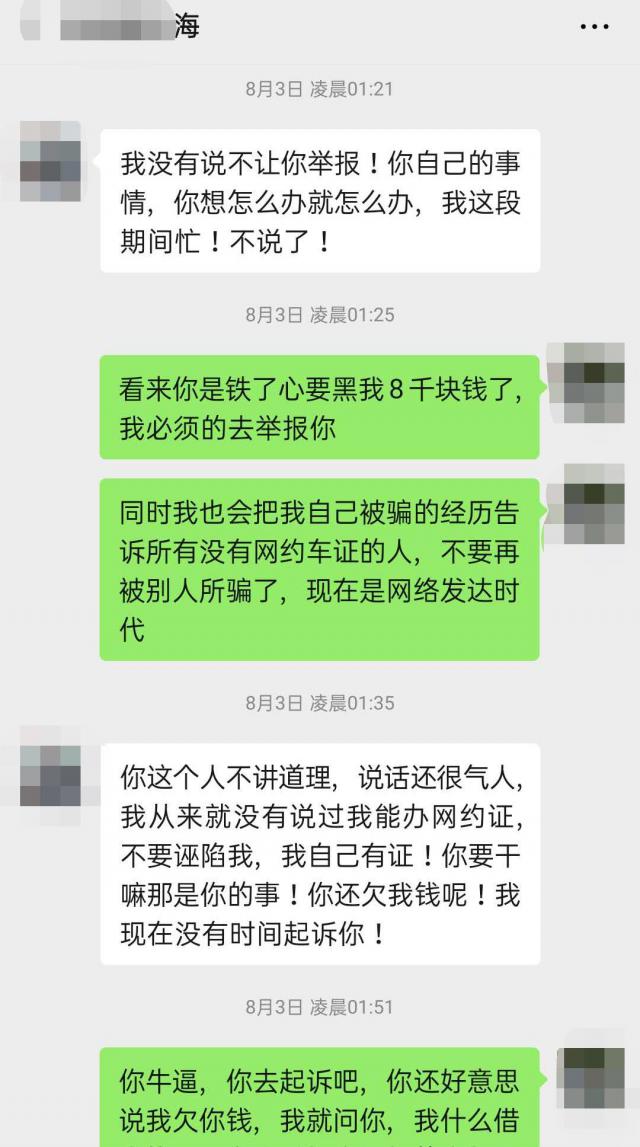Open contact avatar beside '你这个人不讲道理' message
640x1147 pixels.
50,775
